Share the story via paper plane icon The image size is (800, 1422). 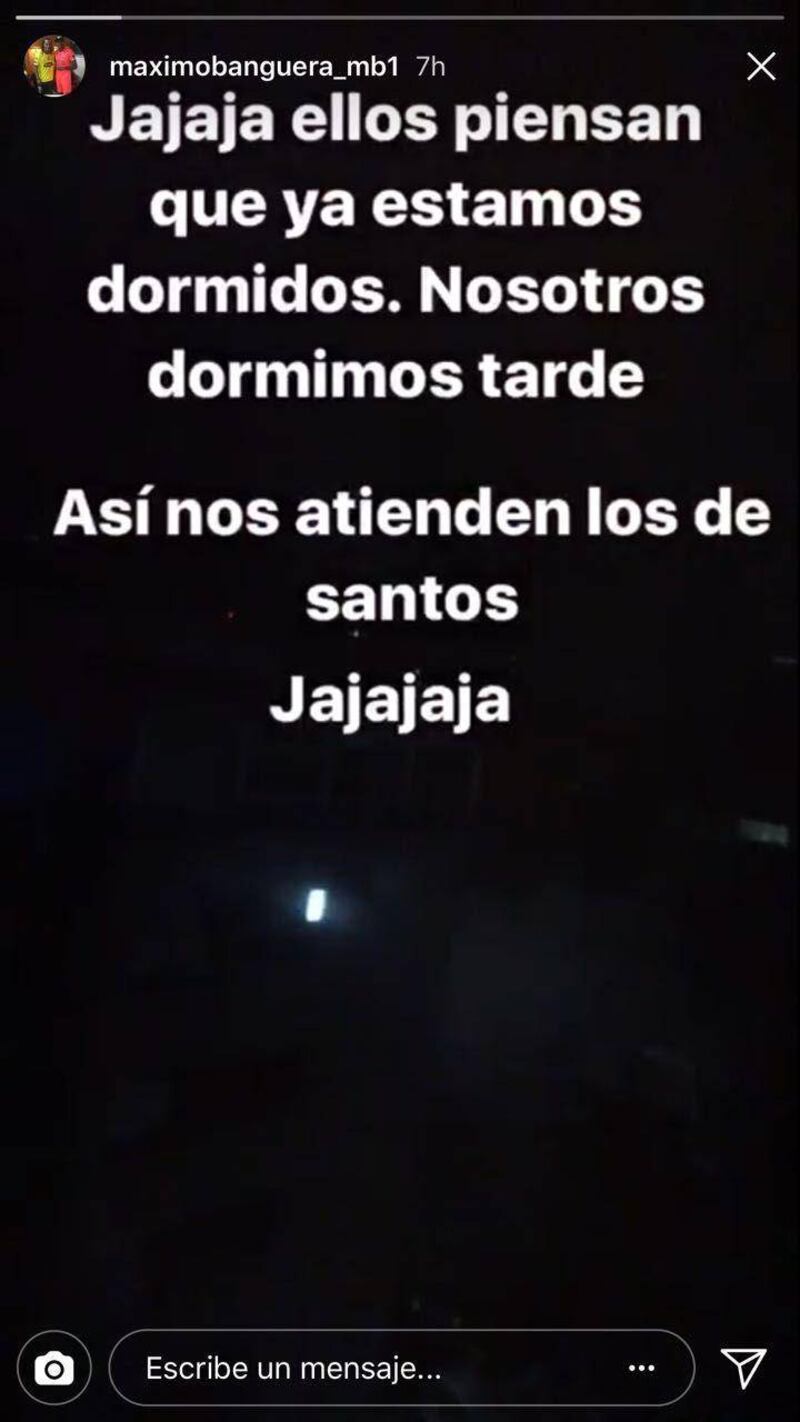(x=743, y=1368)
